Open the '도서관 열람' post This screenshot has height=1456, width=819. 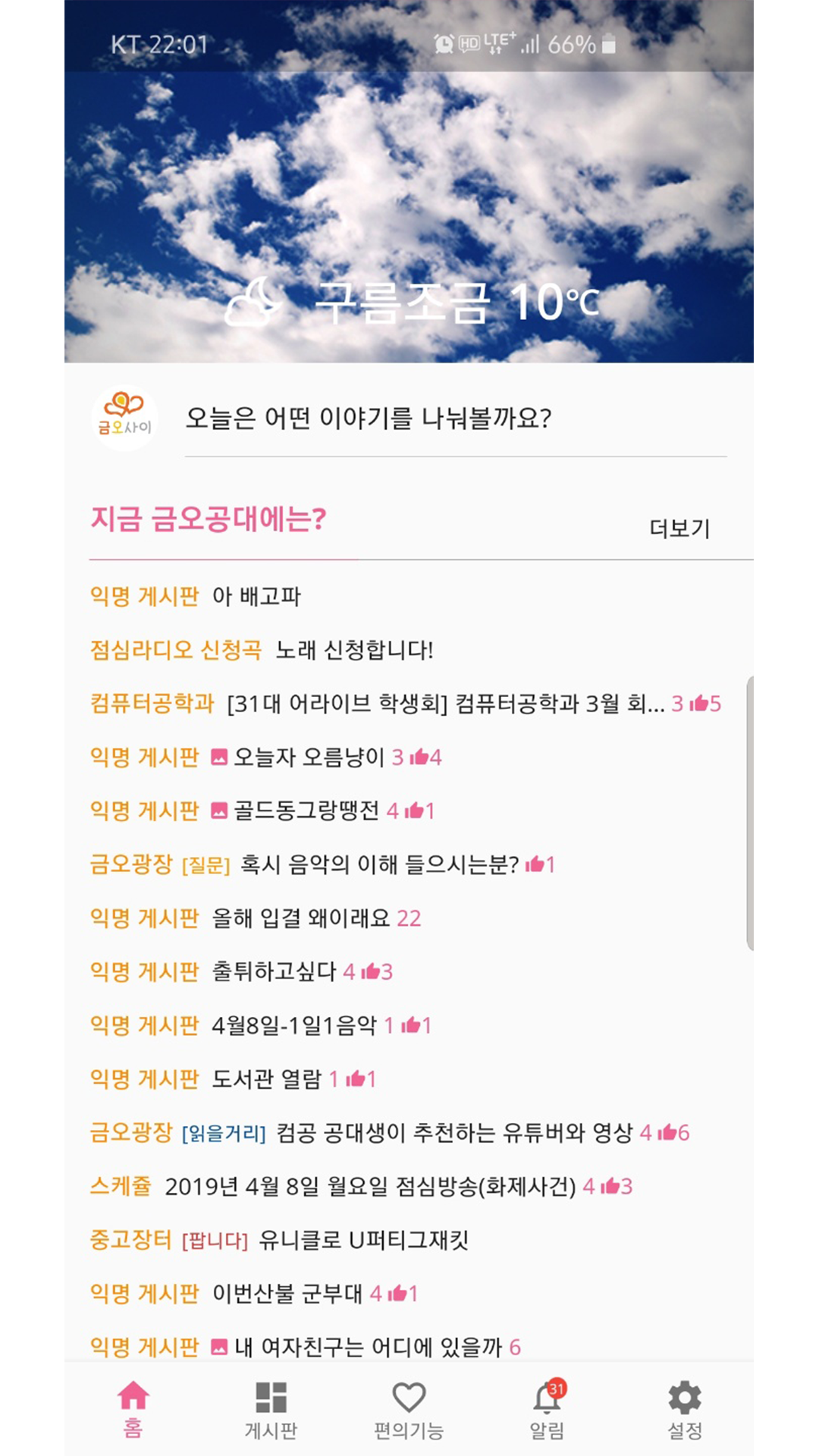pyautogui.click(x=266, y=1079)
